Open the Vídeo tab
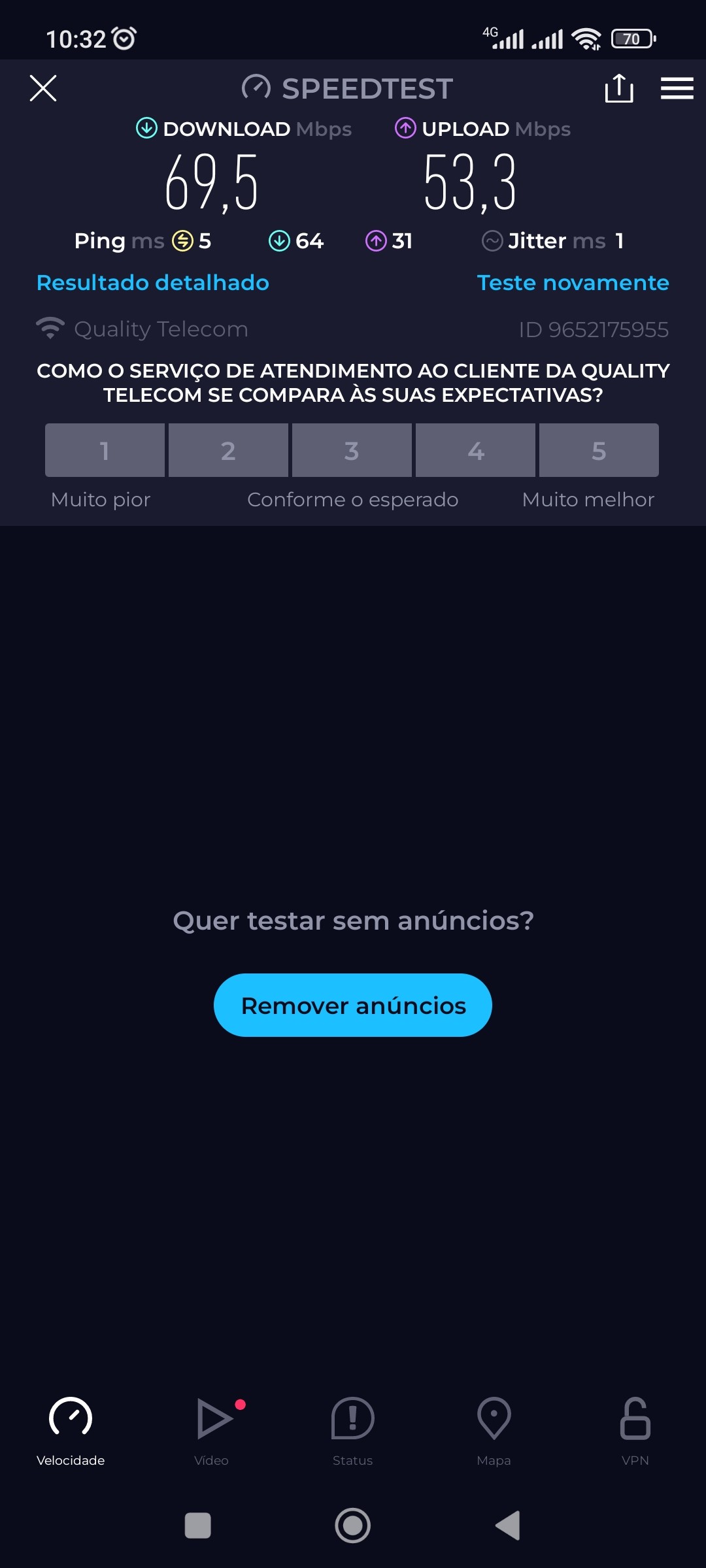The height and width of the screenshot is (1568, 706). [212, 1431]
